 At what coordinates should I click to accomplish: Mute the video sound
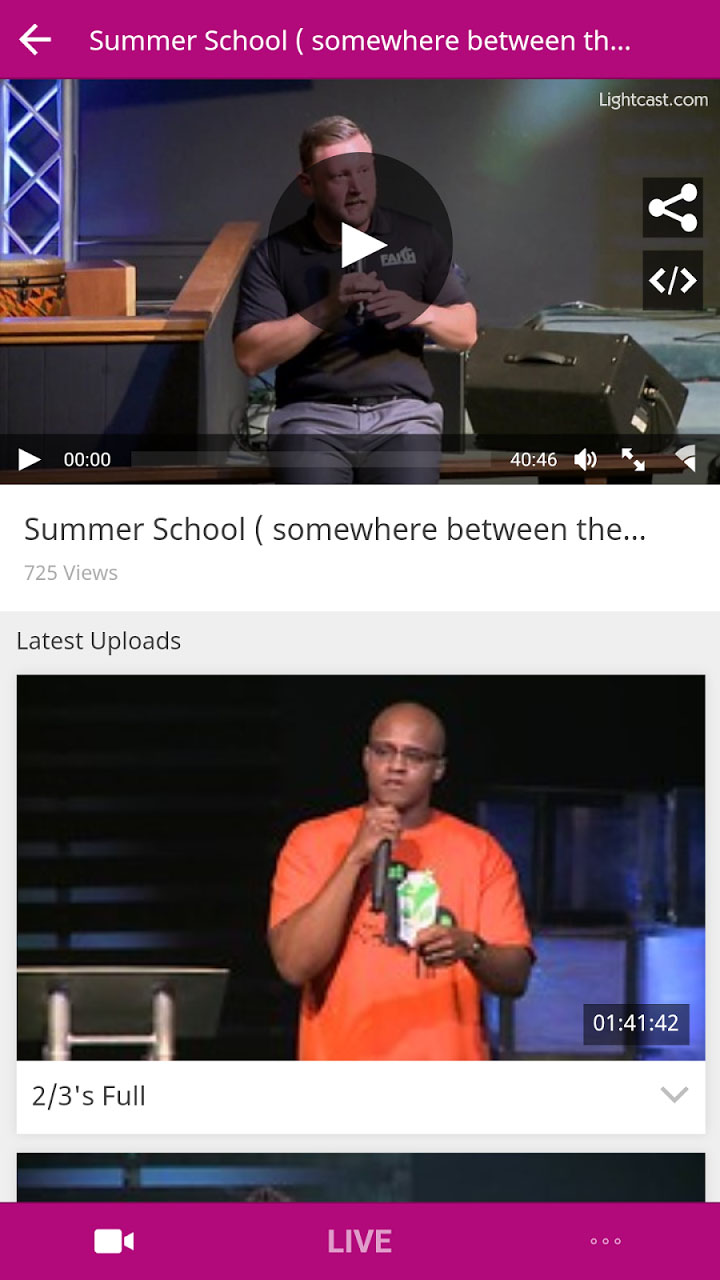coord(585,459)
